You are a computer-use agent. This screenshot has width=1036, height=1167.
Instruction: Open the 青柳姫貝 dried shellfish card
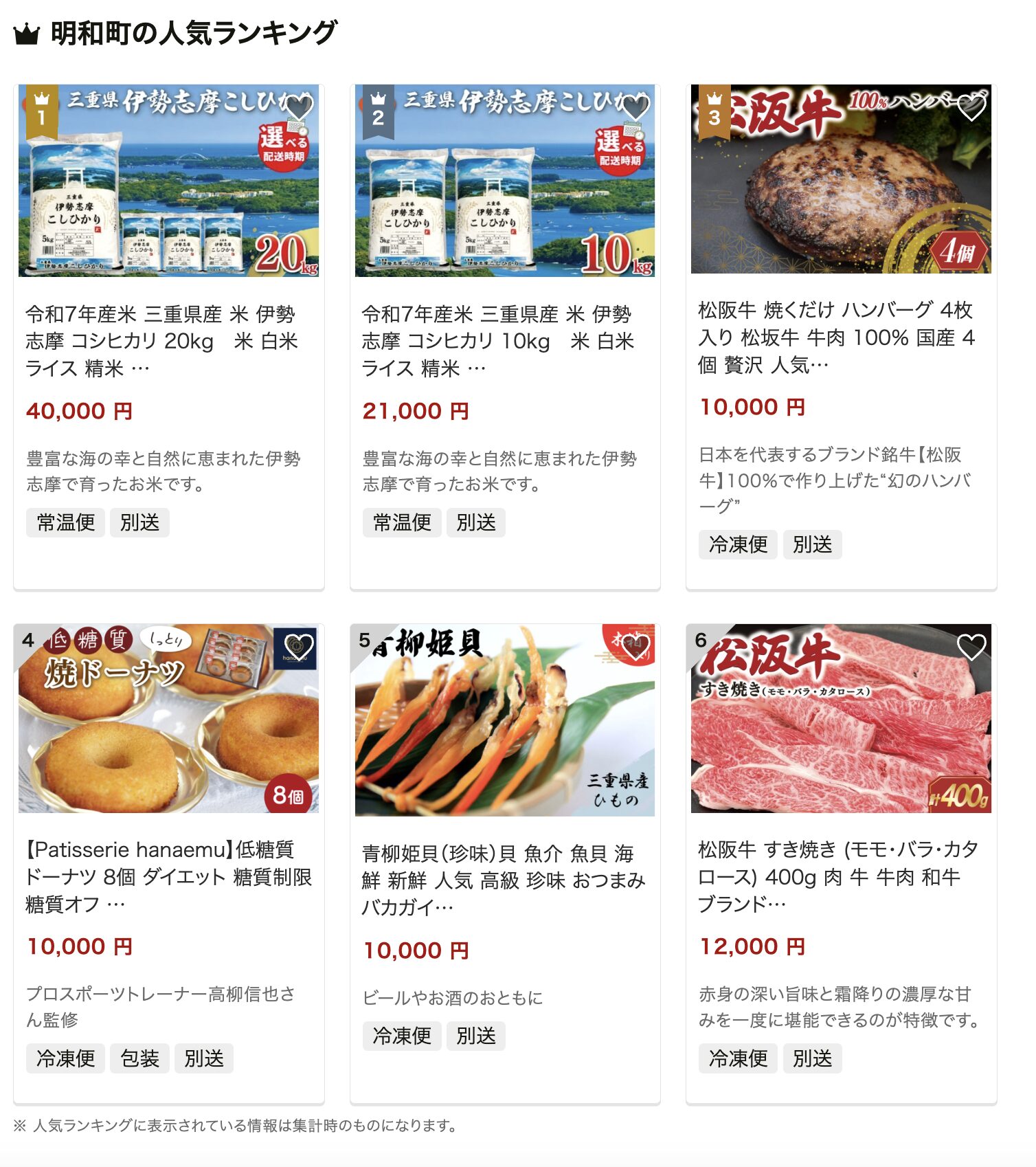(504, 880)
